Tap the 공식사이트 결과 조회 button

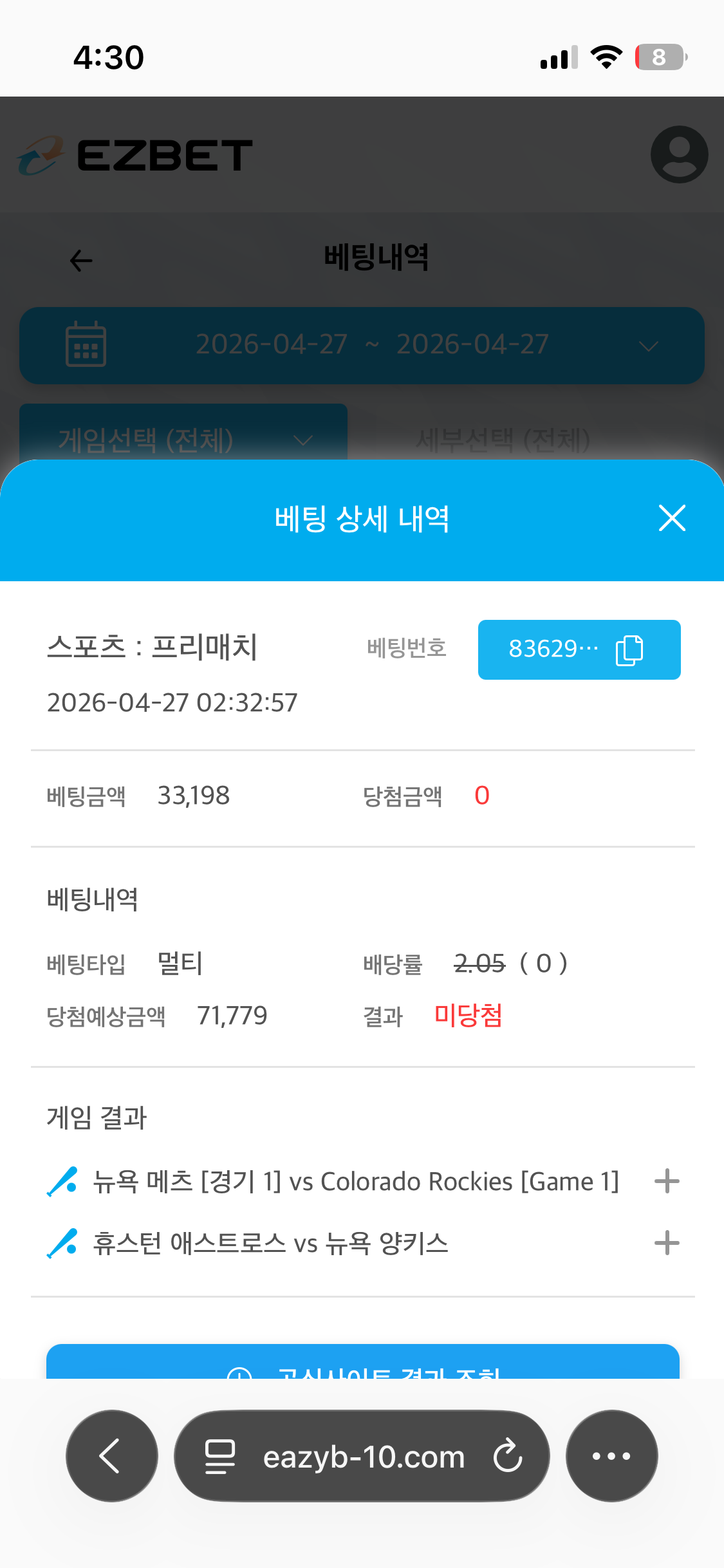pyautogui.click(x=362, y=1363)
